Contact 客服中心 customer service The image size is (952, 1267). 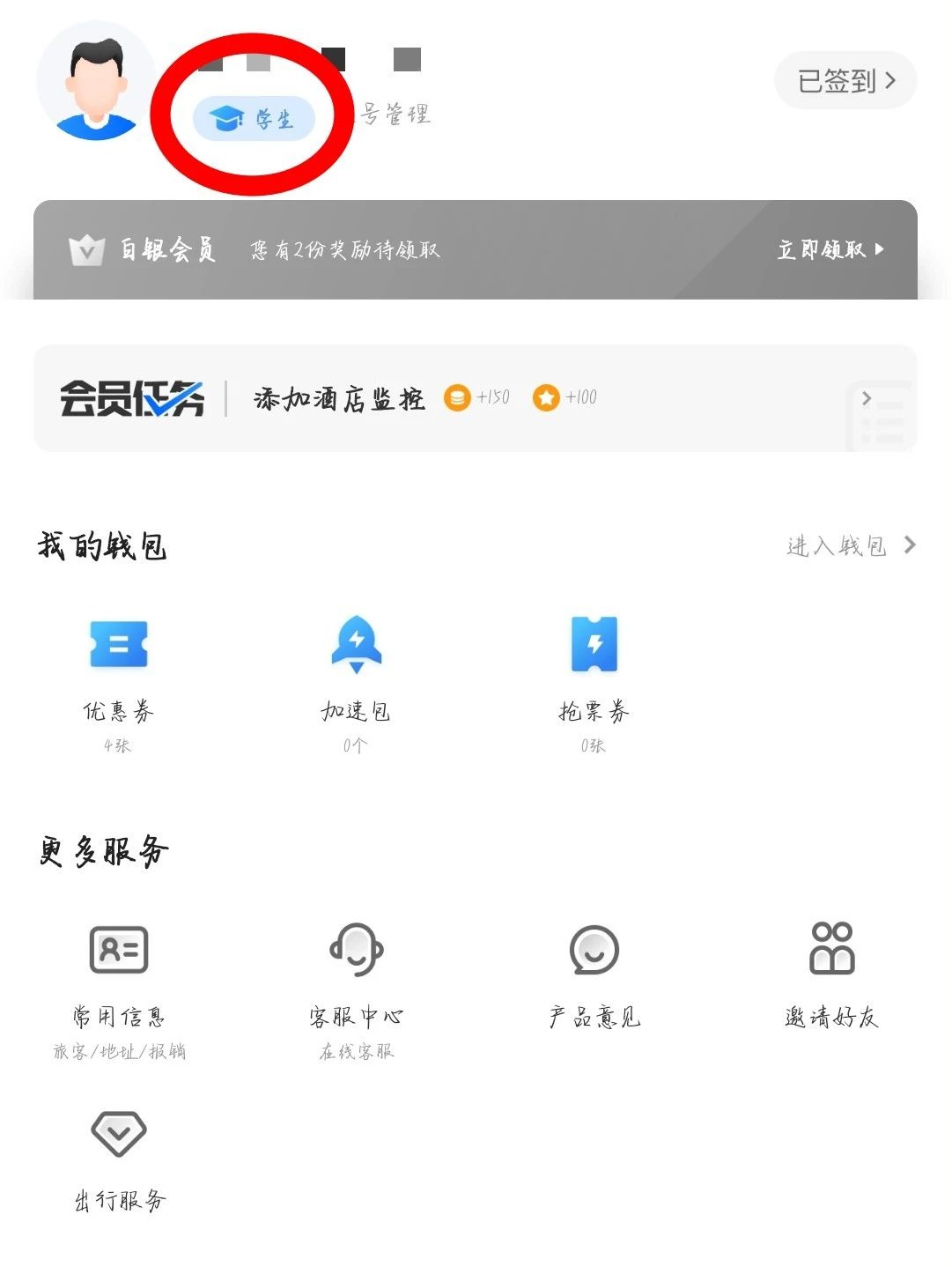pyautogui.click(x=356, y=982)
